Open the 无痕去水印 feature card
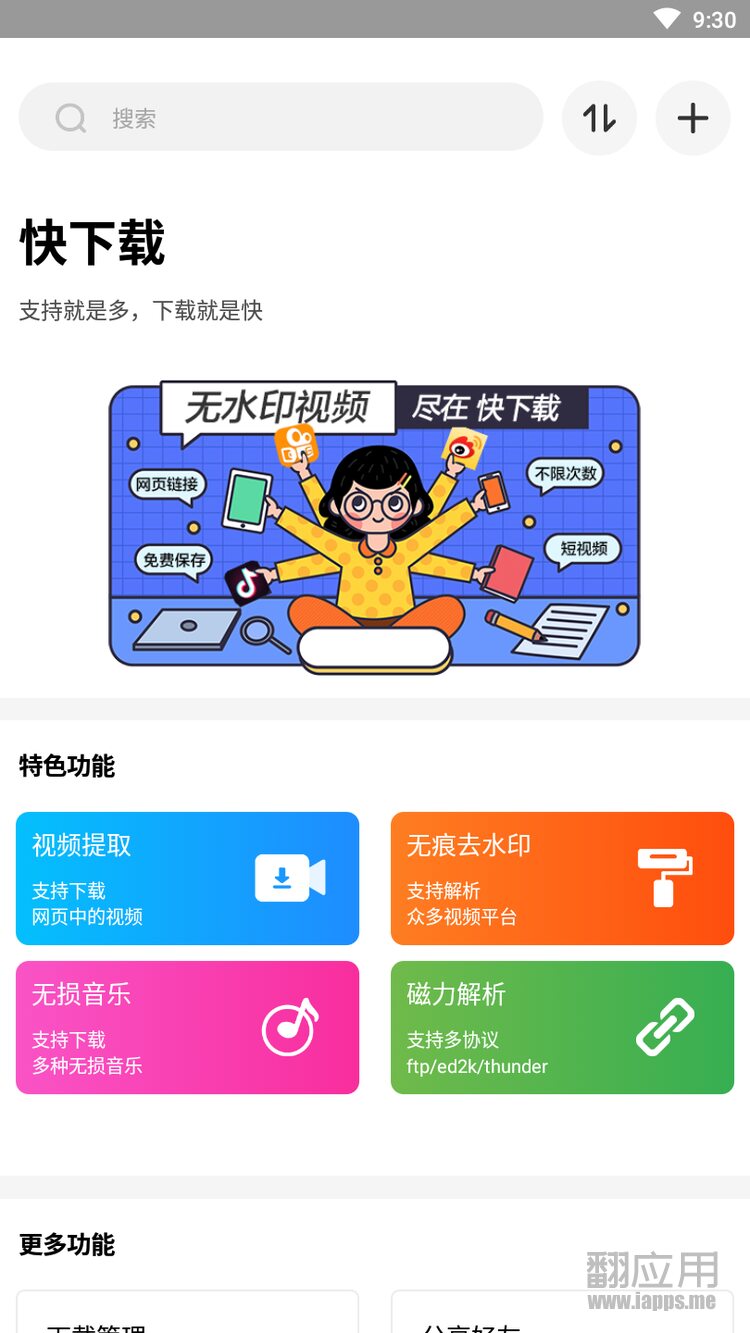Screen dimensions: 750x1333 pos(562,878)
